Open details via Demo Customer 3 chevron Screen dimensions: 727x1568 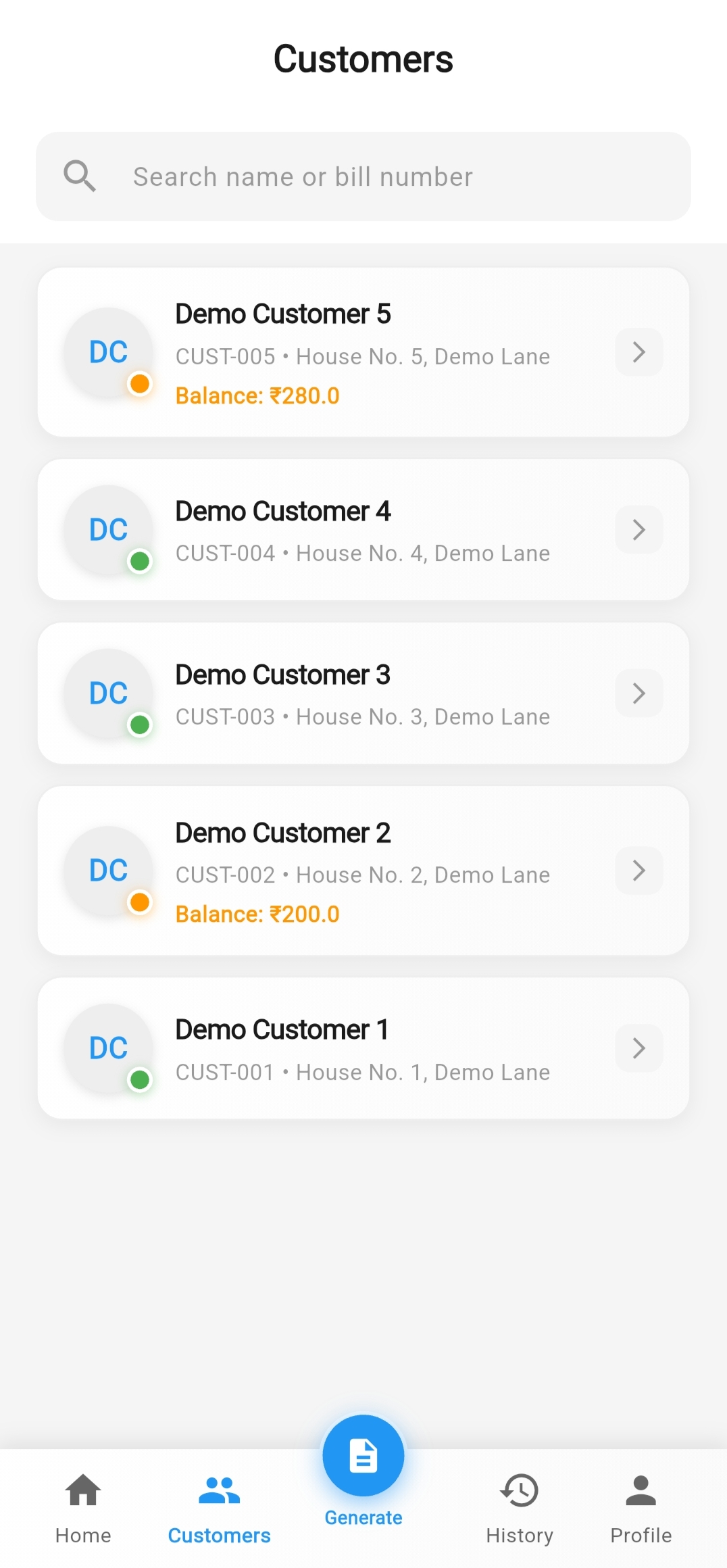click(638, 693)
